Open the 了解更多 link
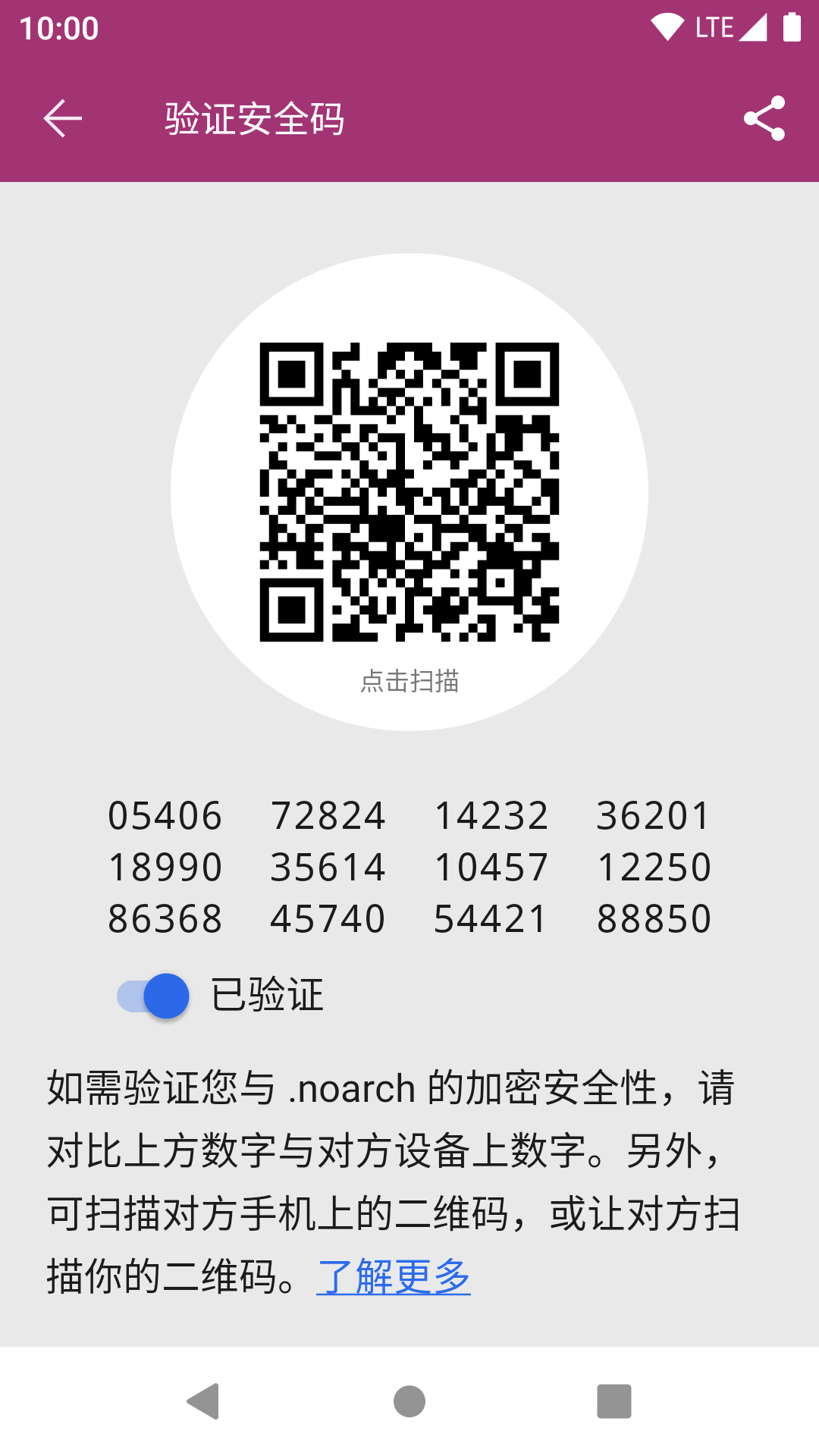The width and height of the screenshot is (819, 1456). (395, 1276)
